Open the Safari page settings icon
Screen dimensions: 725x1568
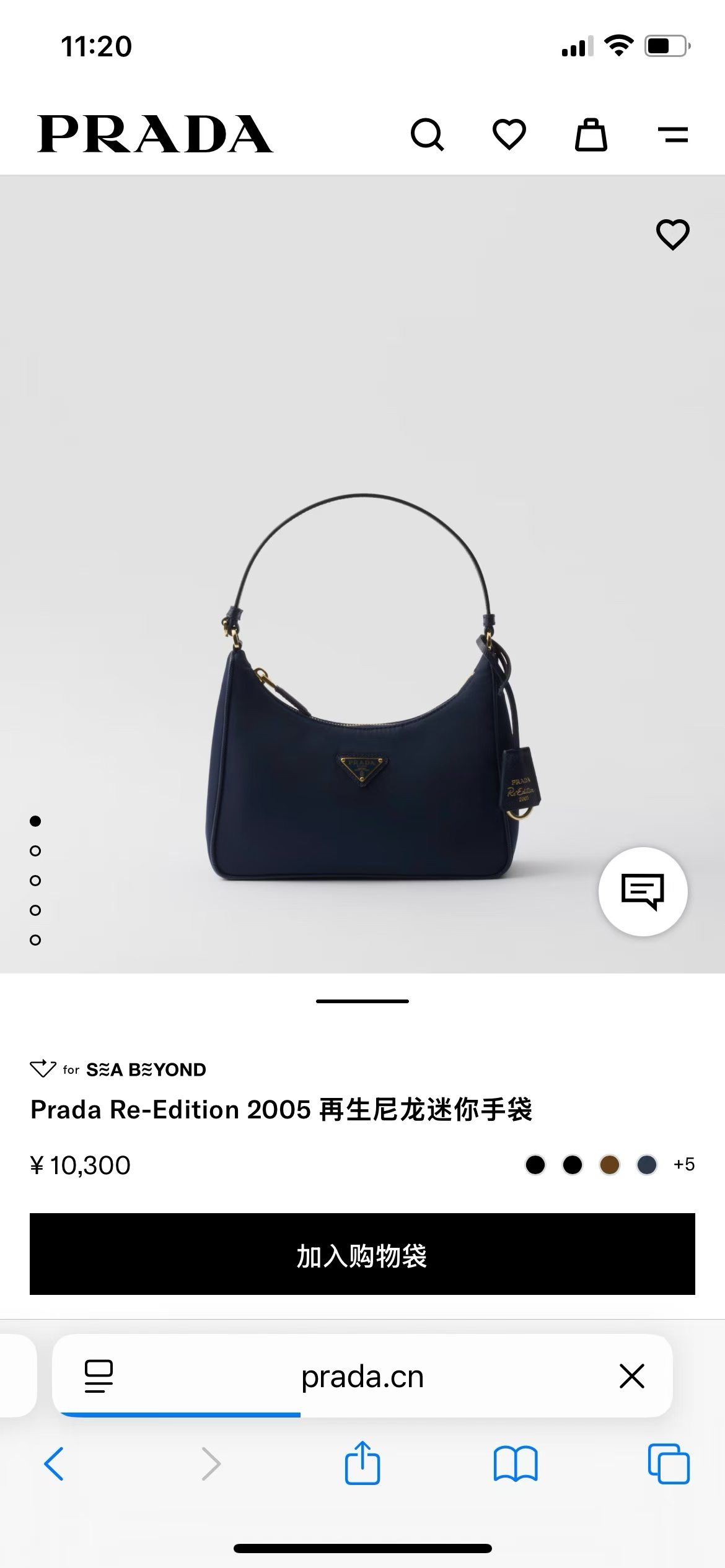pos(99,1376)
